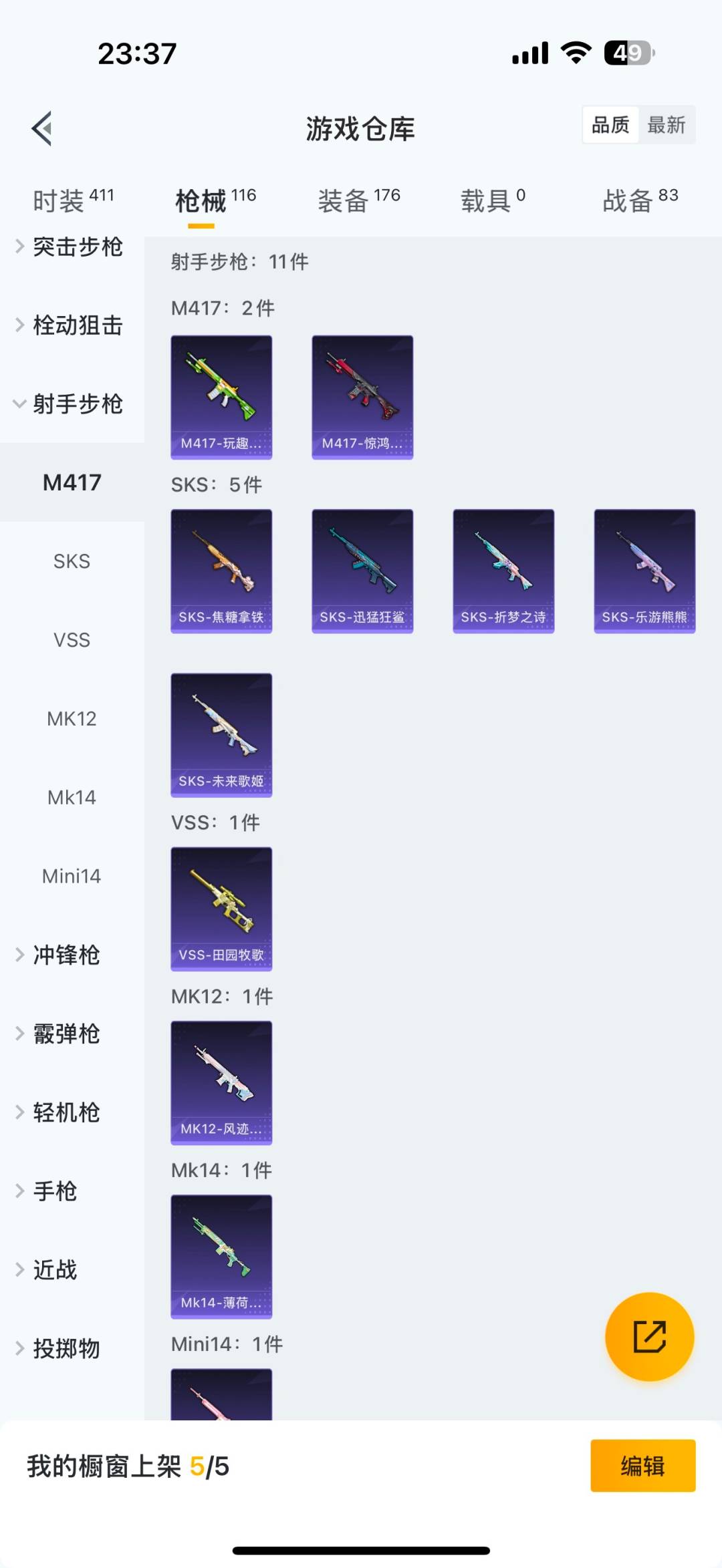Switch sorting to 最新
The width and height of the screenshot is (722, 1568).
click(667, 125)
